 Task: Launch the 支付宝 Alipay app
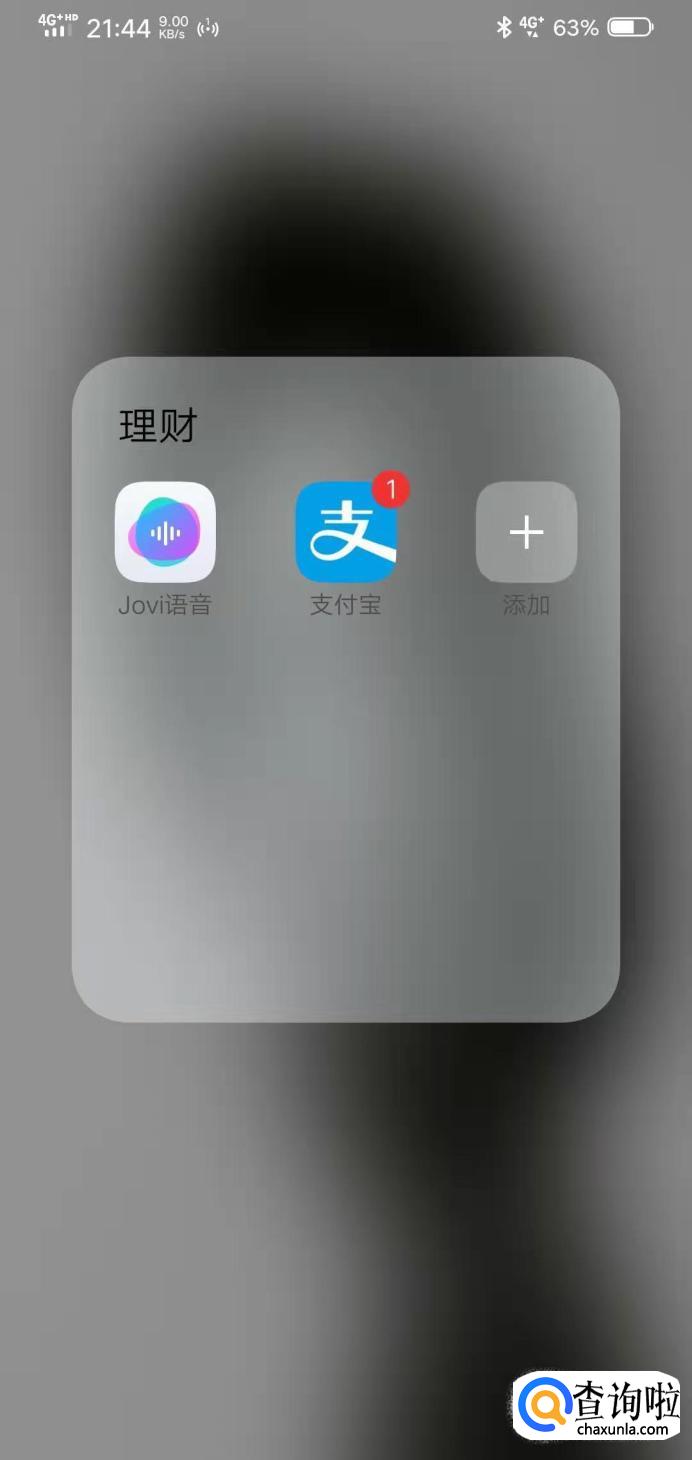tap(346, 533)
